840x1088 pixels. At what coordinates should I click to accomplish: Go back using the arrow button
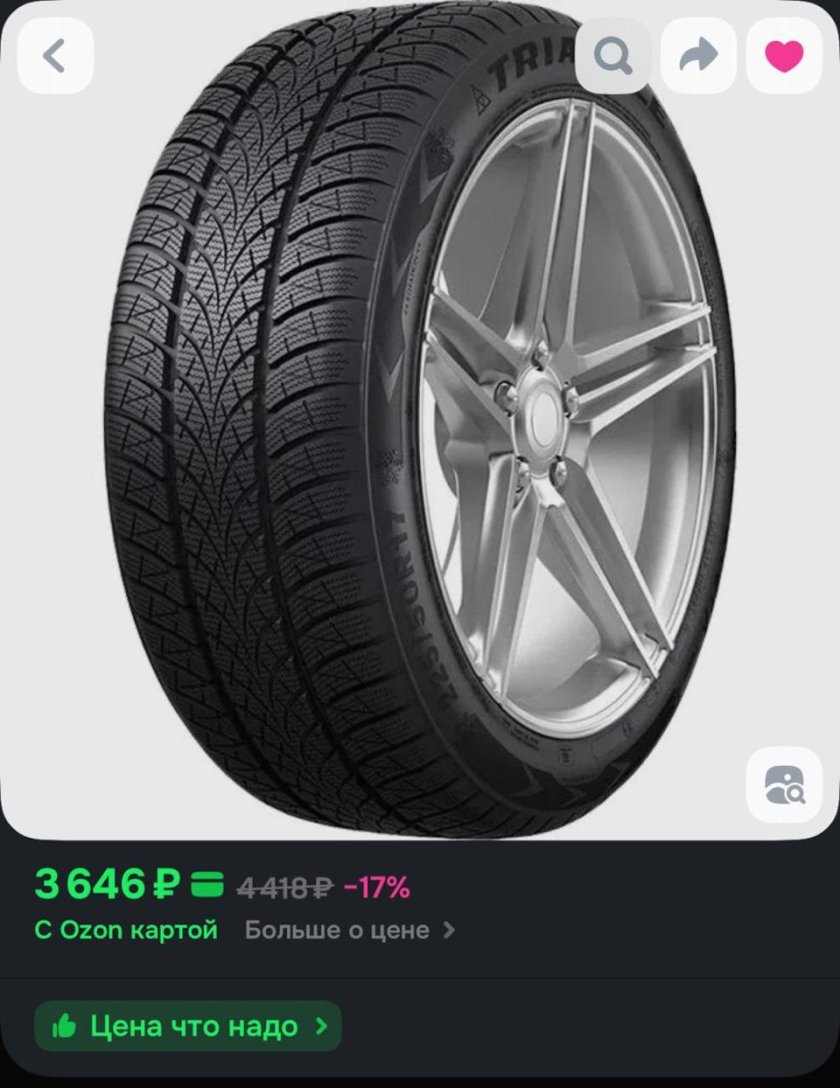click(55, 56)
